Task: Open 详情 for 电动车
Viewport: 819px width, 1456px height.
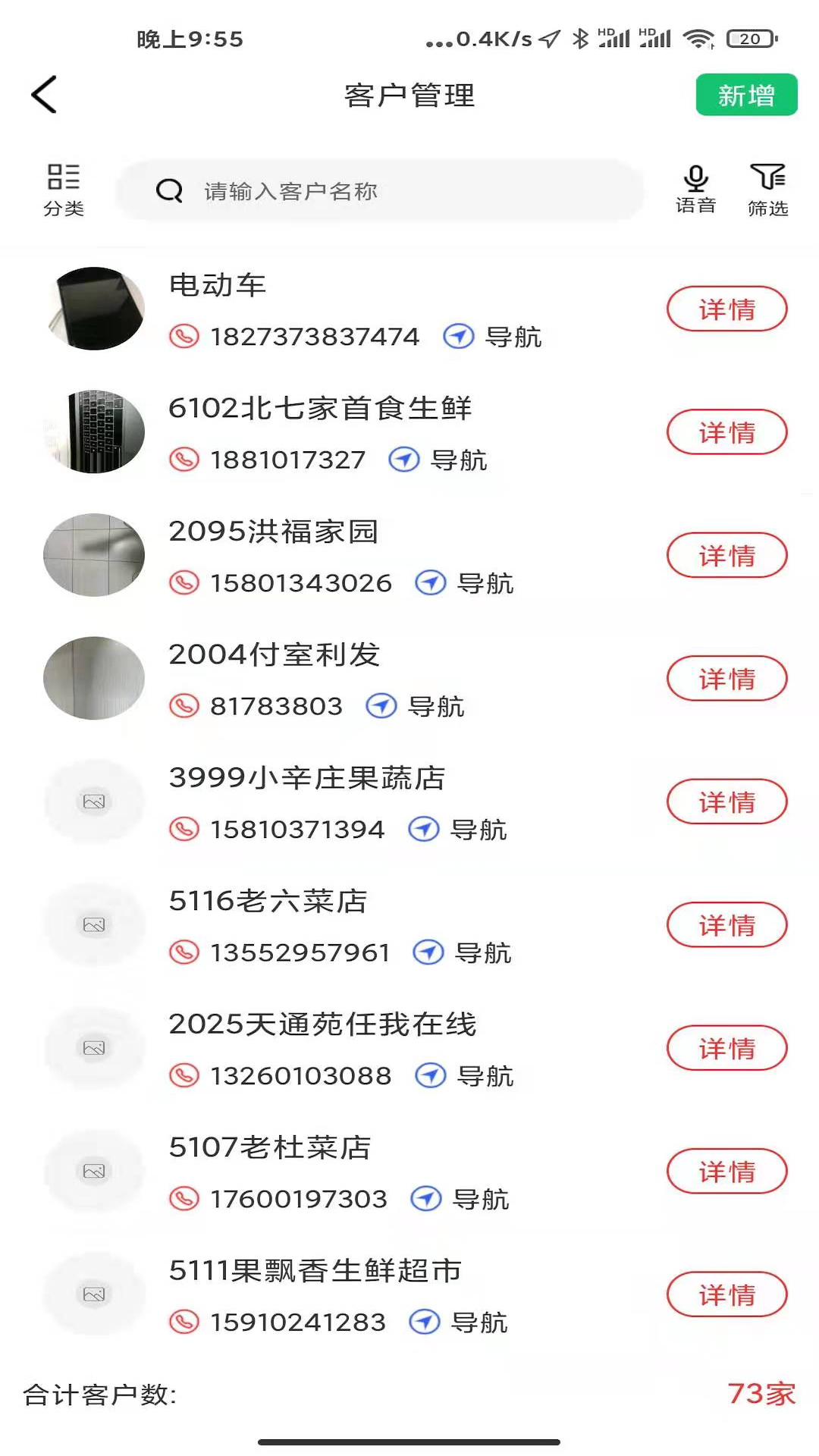Action: tap(726, 309)
